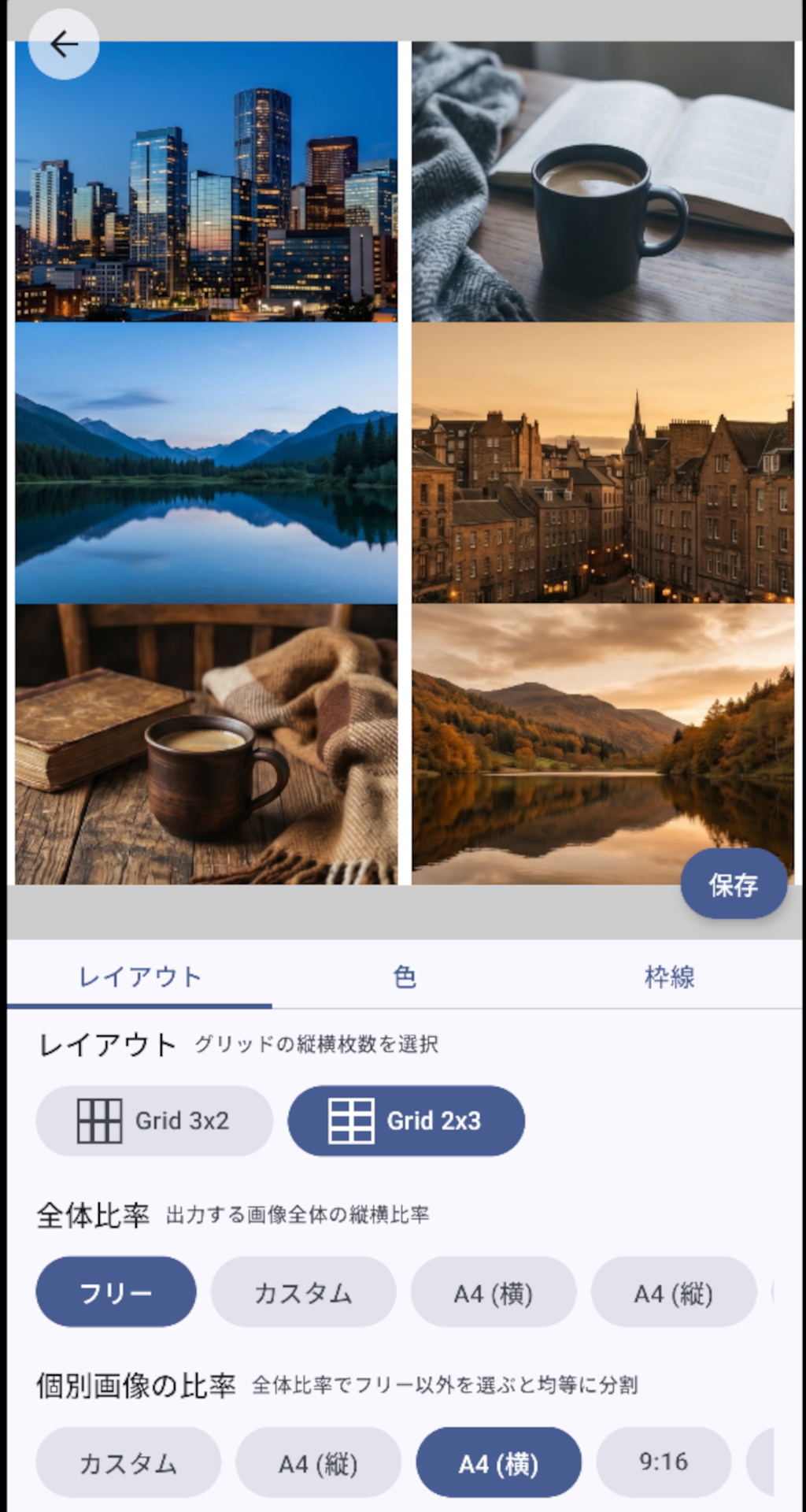Select the Grid 2x3 layout chip
The width and height of the screenshot is (806, 1512).
click(x=406, y=1121)
